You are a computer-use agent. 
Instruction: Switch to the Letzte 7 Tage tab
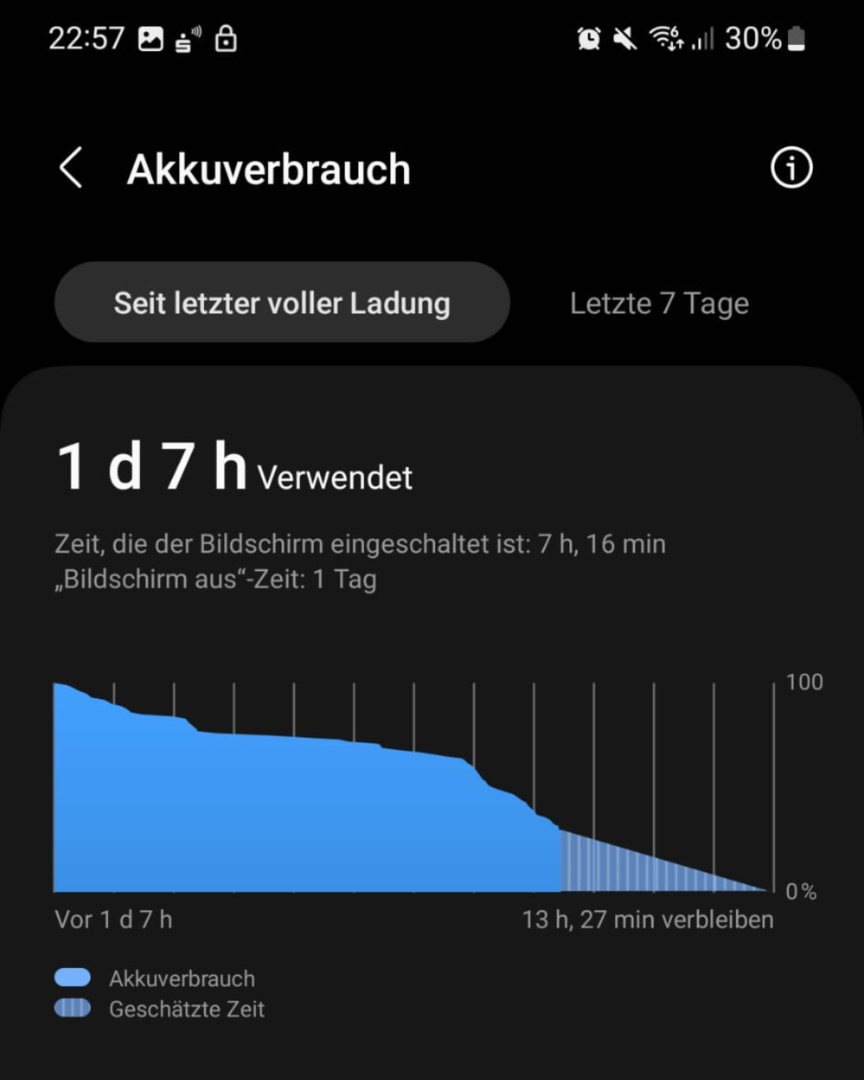[659, 303]
